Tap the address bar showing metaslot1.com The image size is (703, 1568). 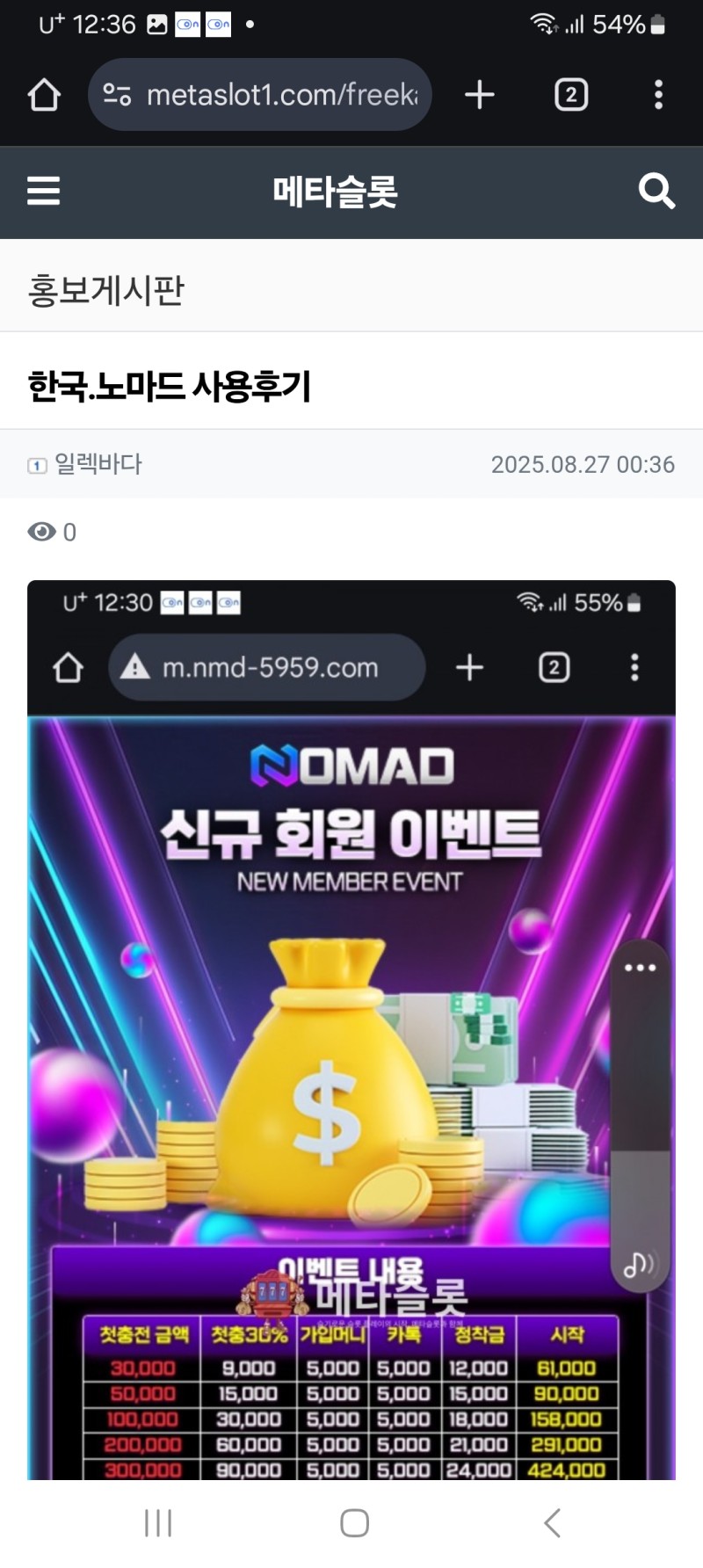[264, 94]
